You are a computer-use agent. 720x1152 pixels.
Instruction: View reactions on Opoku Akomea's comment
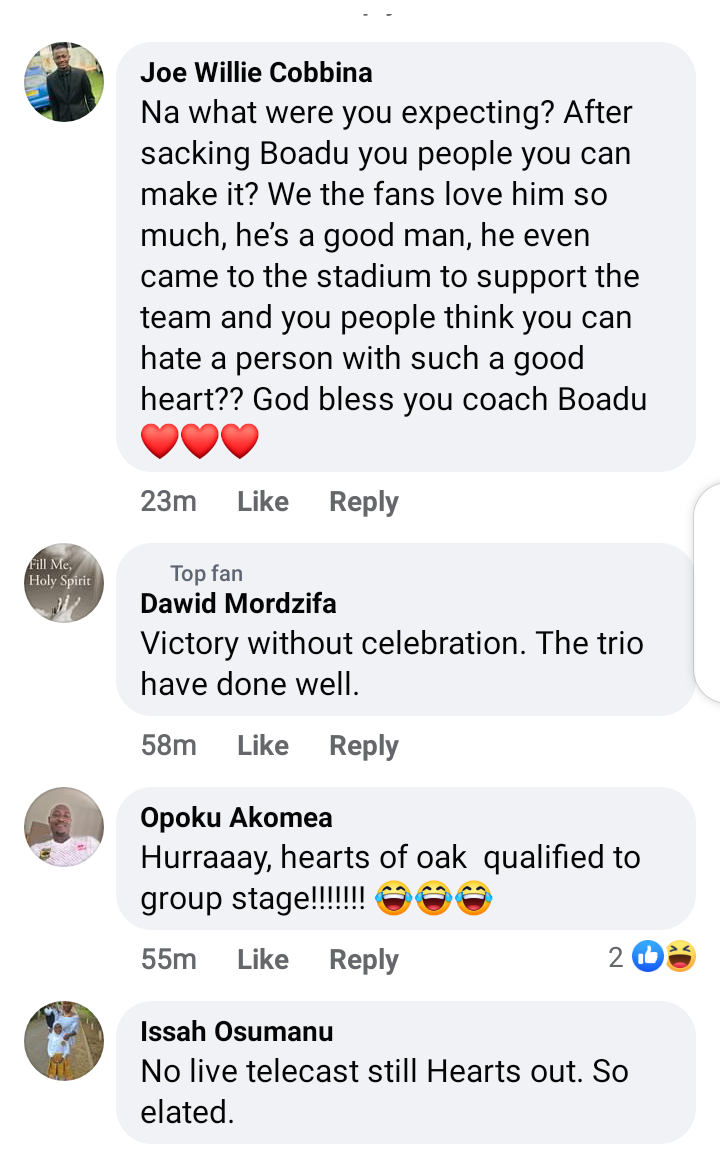(x=654, y=958)
